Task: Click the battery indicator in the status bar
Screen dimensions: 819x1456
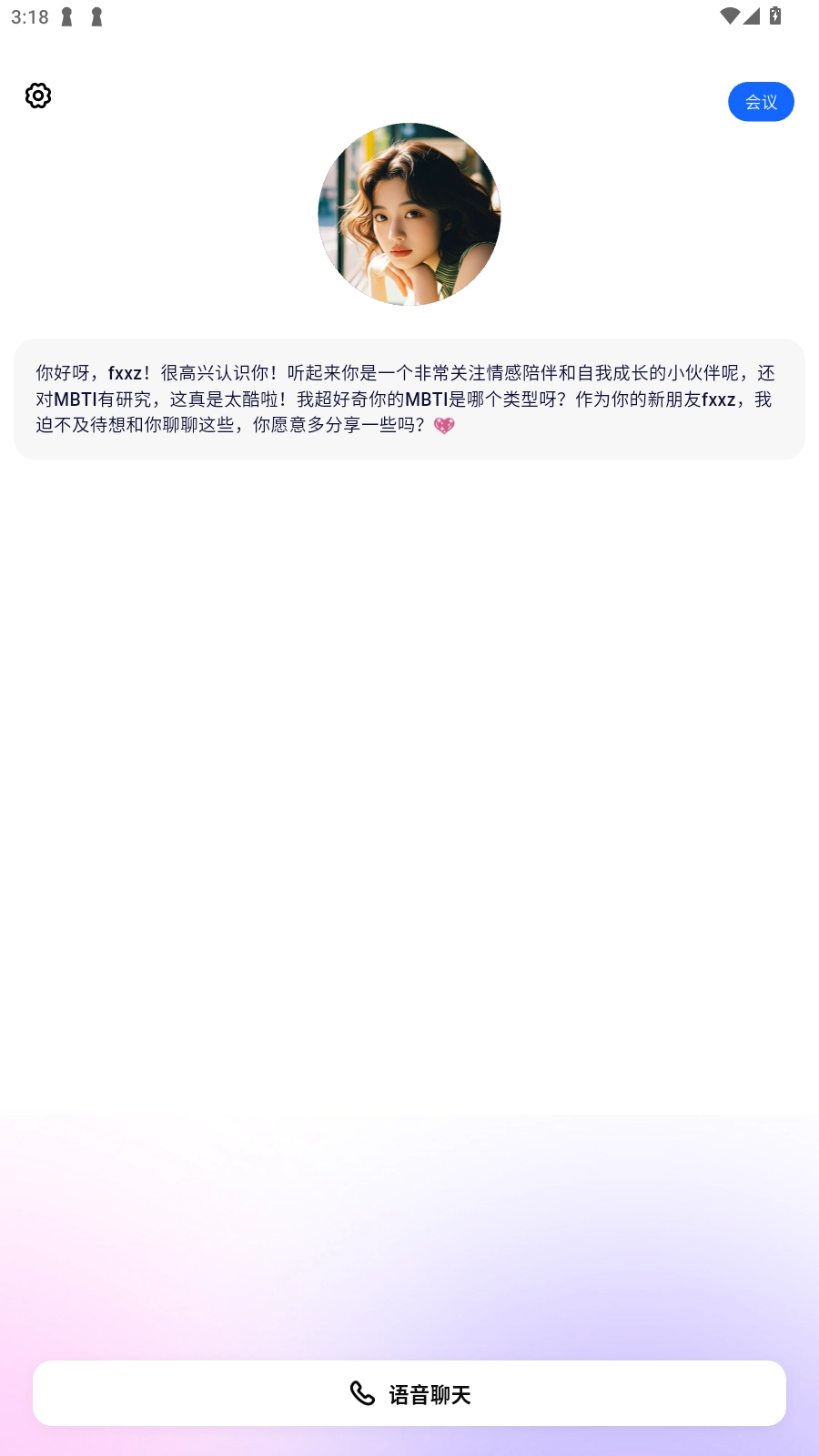Action: [x=774, y=15]
